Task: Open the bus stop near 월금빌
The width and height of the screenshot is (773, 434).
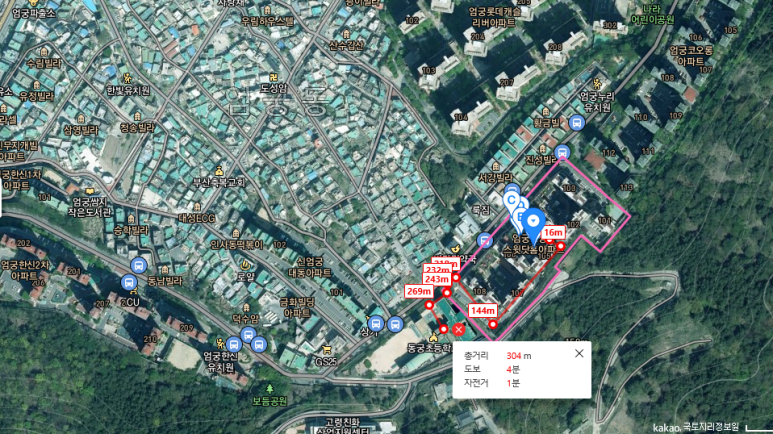Action: point(576,123)
